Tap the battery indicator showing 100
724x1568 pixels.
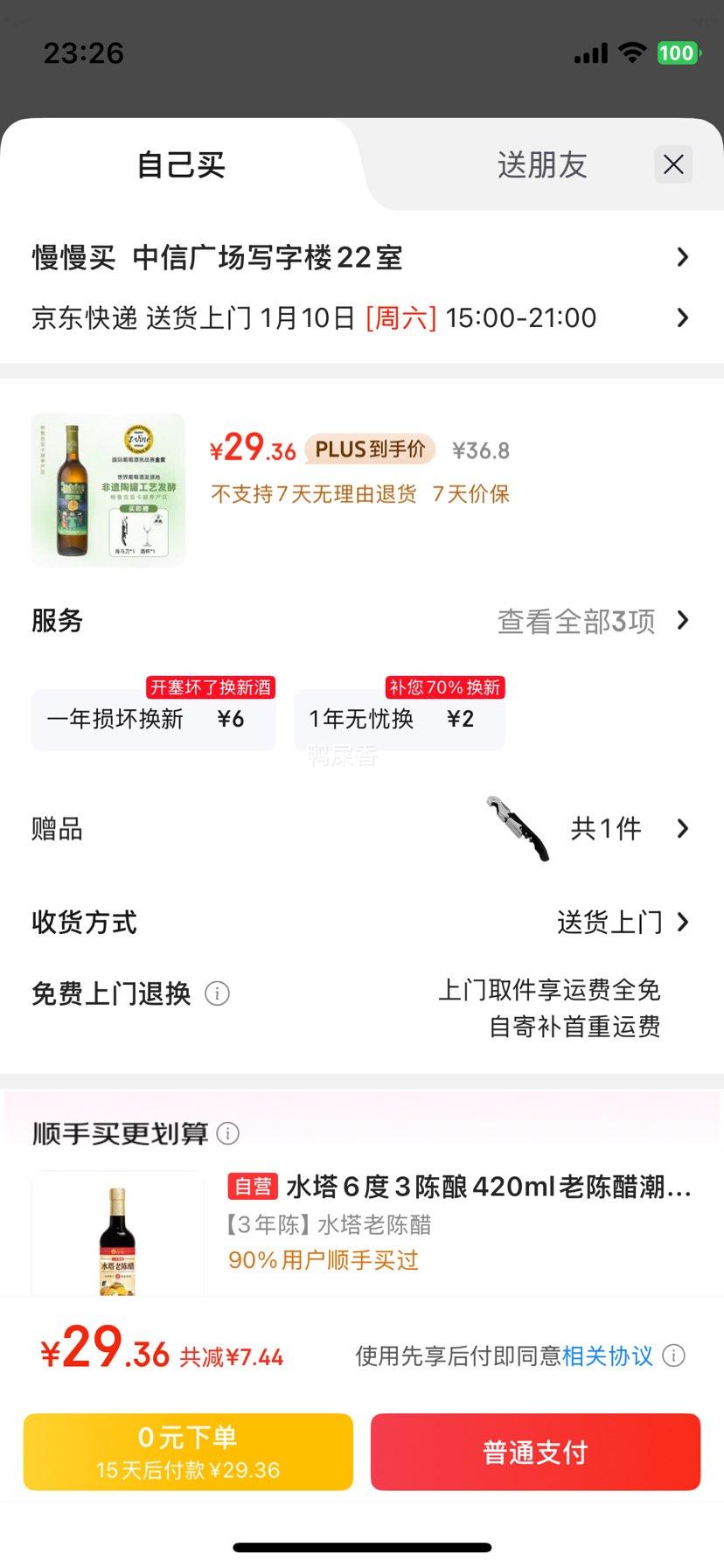point(678,53)
